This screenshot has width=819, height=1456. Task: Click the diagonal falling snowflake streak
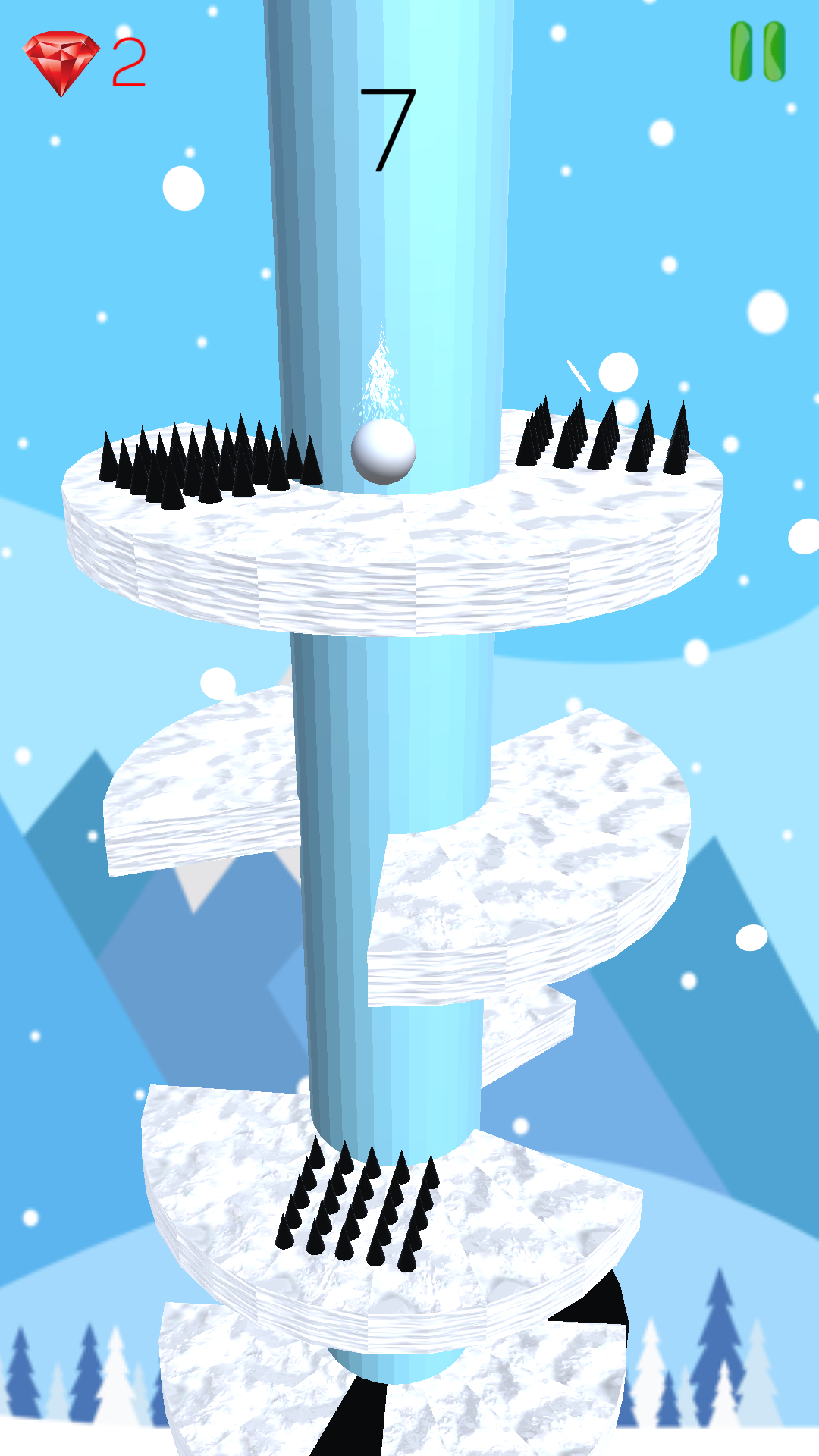pyautogui.click(x=577, y=375)
